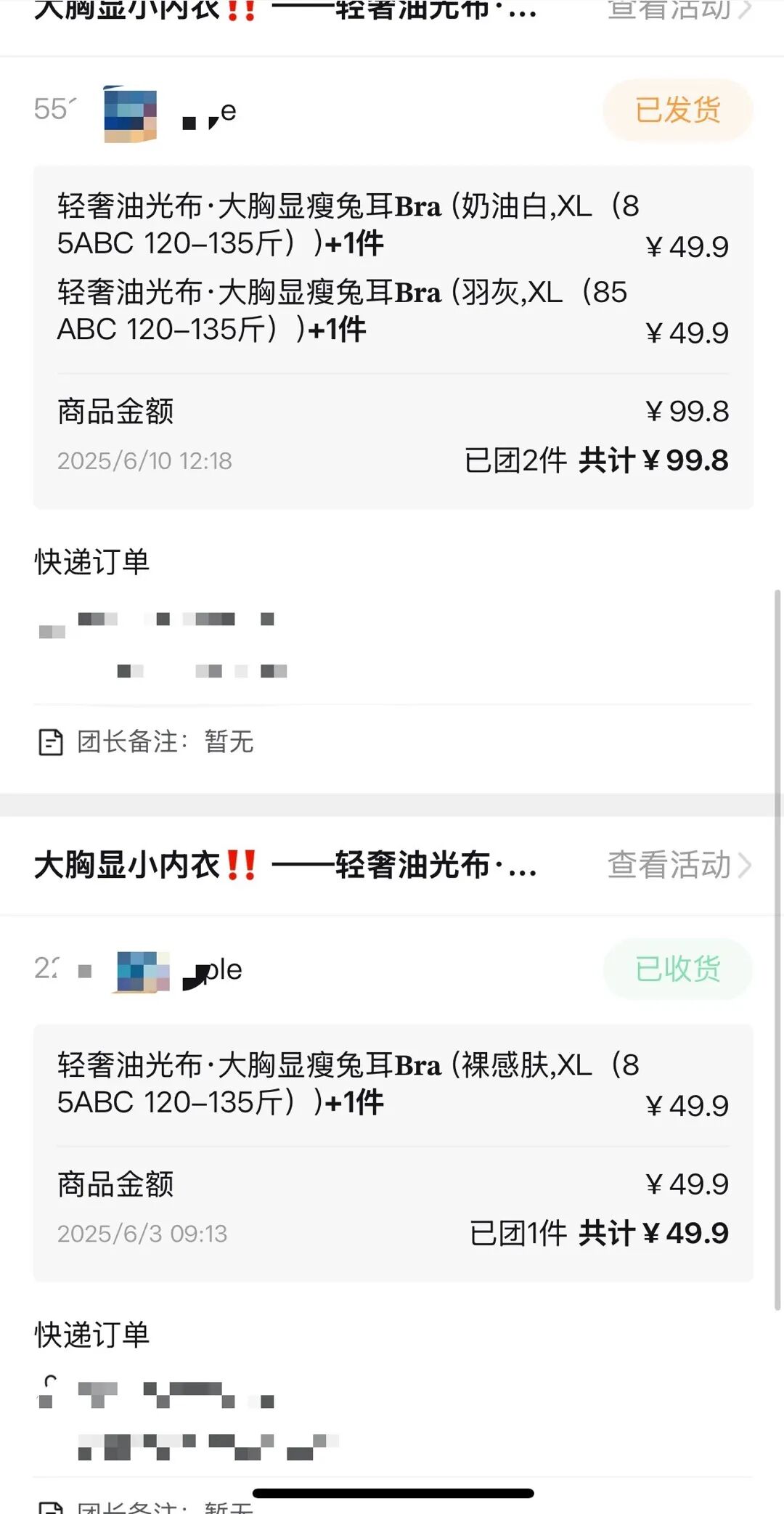The width and height of the screenshot is (784, 1514).
Task: Open 团长备注 note under the 已发货 order
Action: click(x=145, y=741)
